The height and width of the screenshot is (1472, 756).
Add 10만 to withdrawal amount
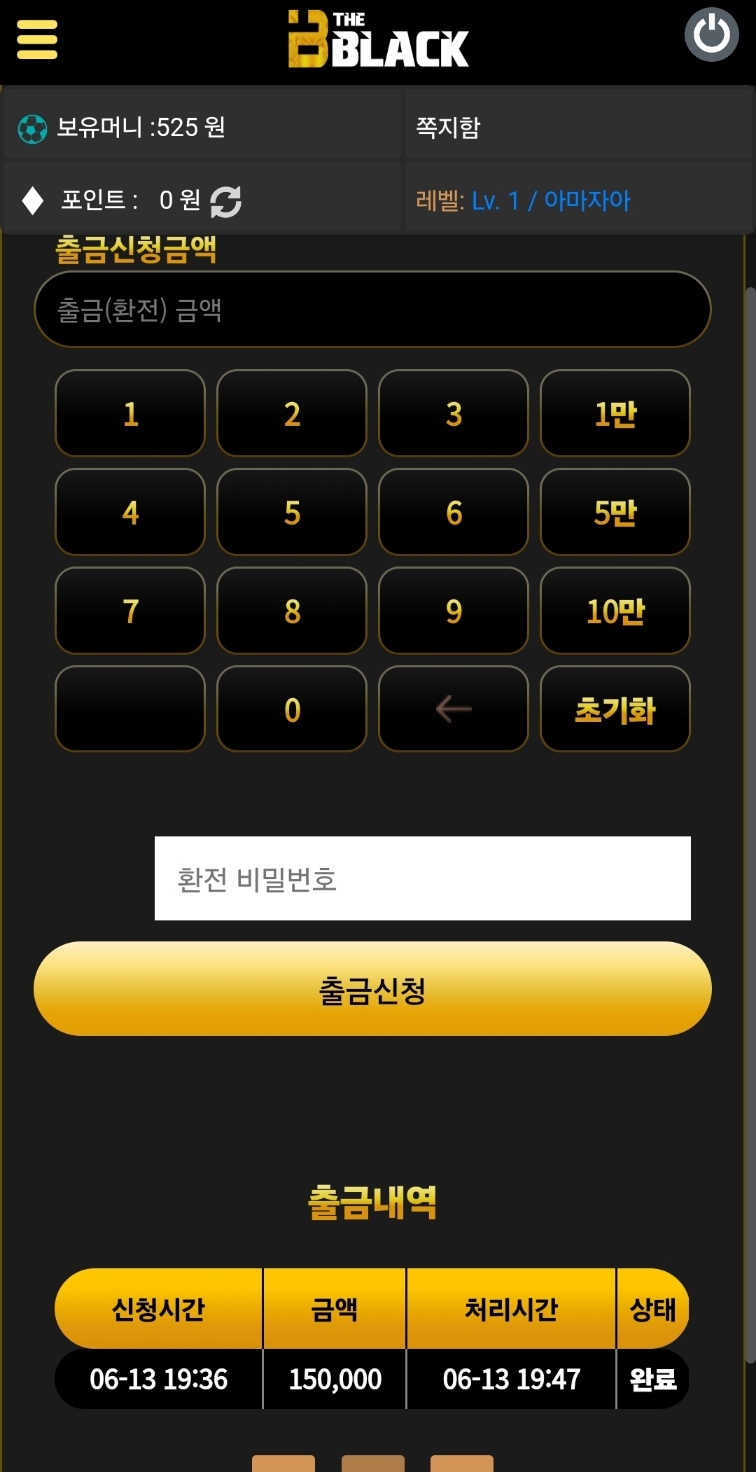pyautogui.click(x=615, y=610)
